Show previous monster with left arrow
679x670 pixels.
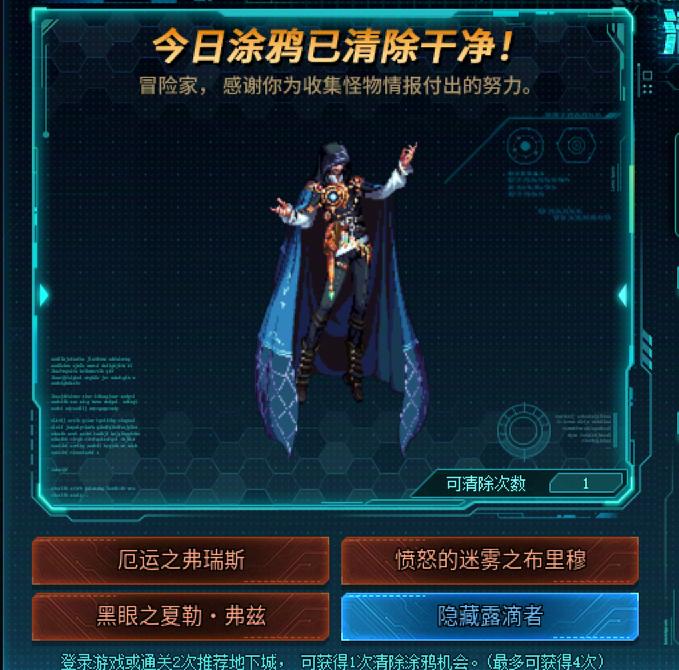click(44, 294)
